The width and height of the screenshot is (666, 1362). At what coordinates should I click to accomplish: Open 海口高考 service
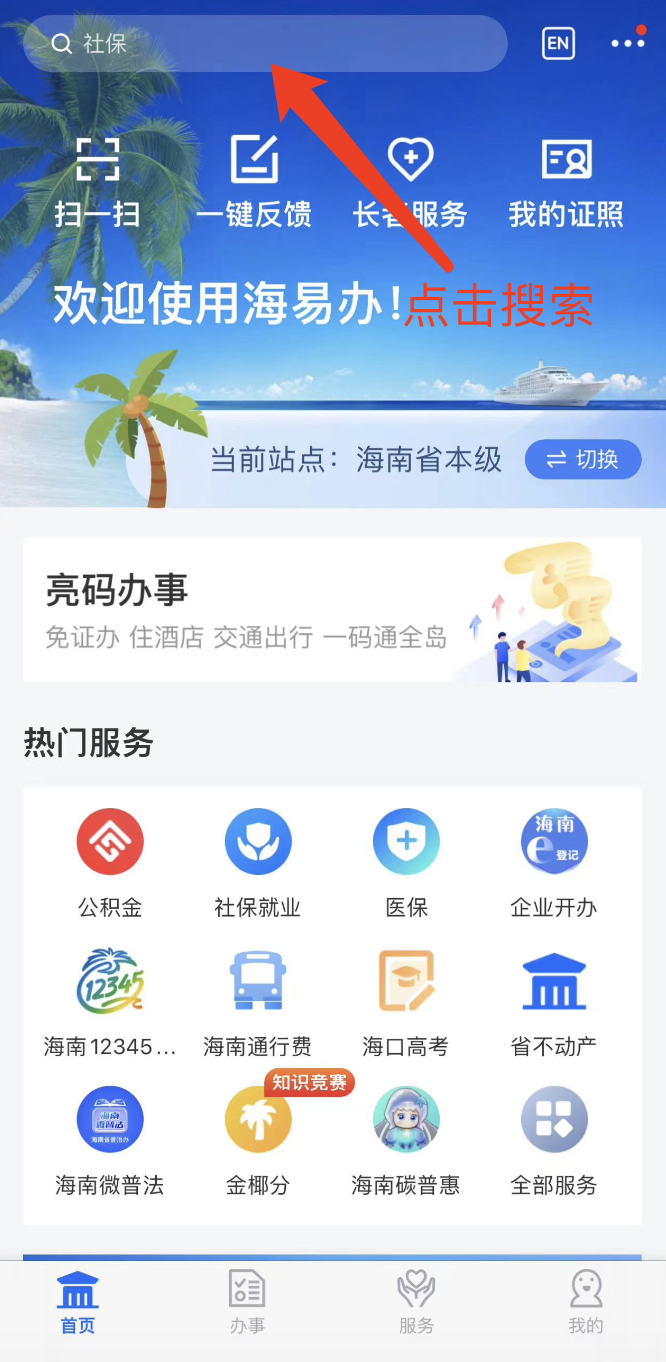[x=406, y=1002]
